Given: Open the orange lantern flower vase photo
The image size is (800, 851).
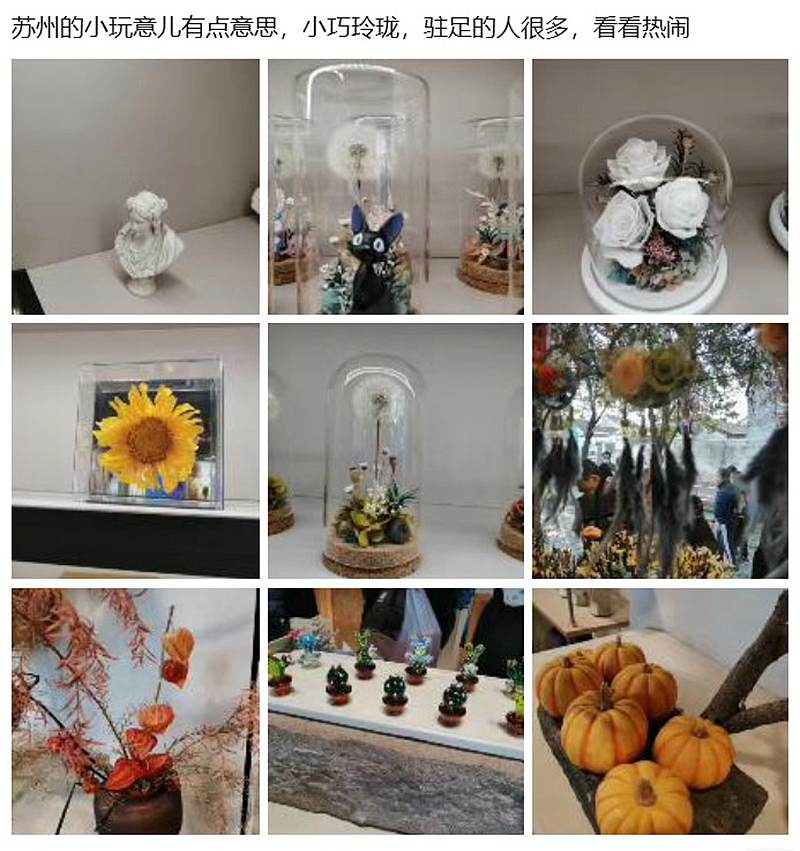Looking at the screenshot, I should point(135,711).
